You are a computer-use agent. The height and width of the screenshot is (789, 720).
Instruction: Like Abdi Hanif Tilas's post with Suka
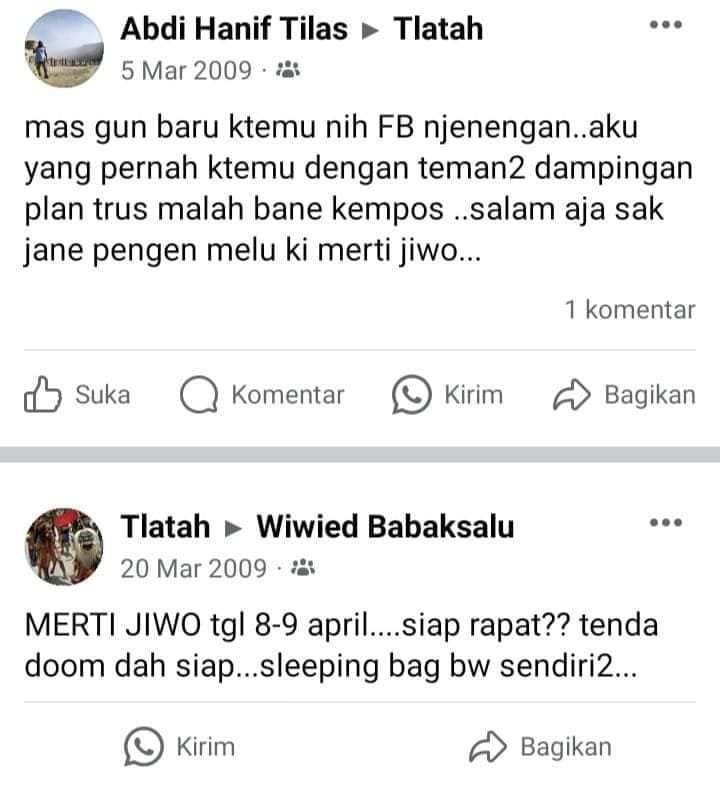(x=77, y=395)
